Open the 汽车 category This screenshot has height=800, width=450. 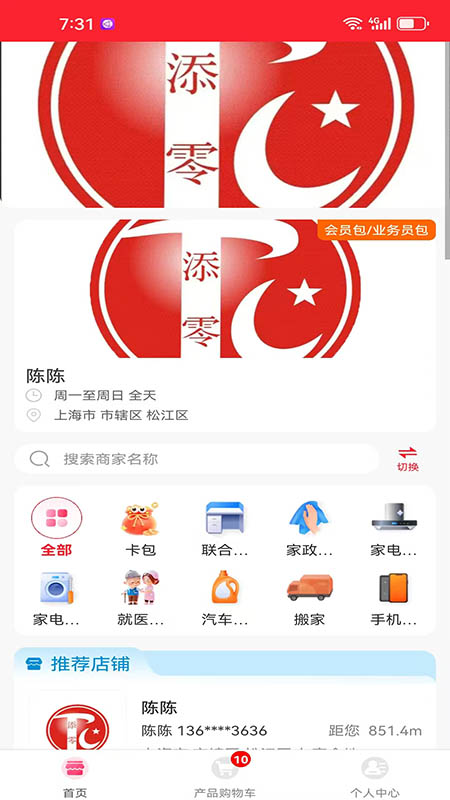[x=224, y=598]
